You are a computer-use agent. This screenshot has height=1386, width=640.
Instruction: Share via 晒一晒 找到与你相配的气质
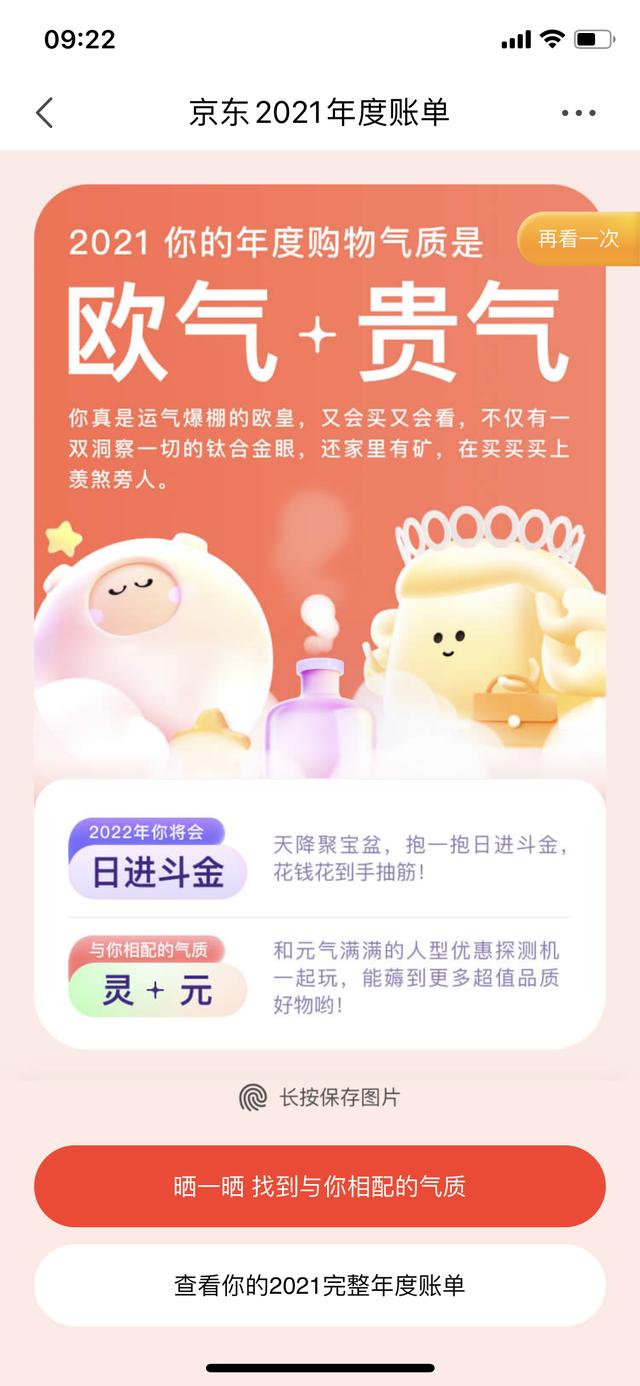click(x=320, y=1187)
